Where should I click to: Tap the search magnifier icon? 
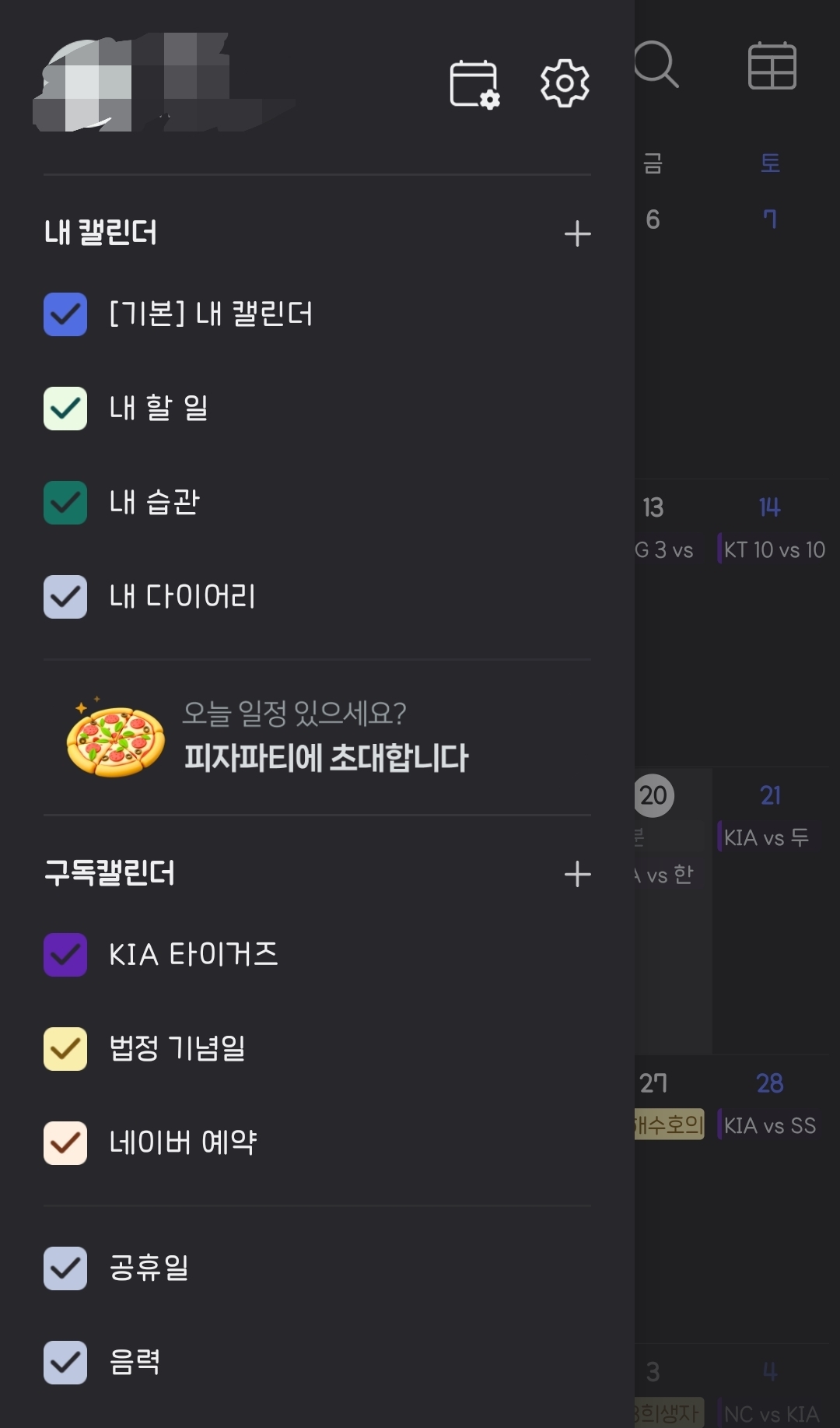pyautogui.click(x=657, y=65)
